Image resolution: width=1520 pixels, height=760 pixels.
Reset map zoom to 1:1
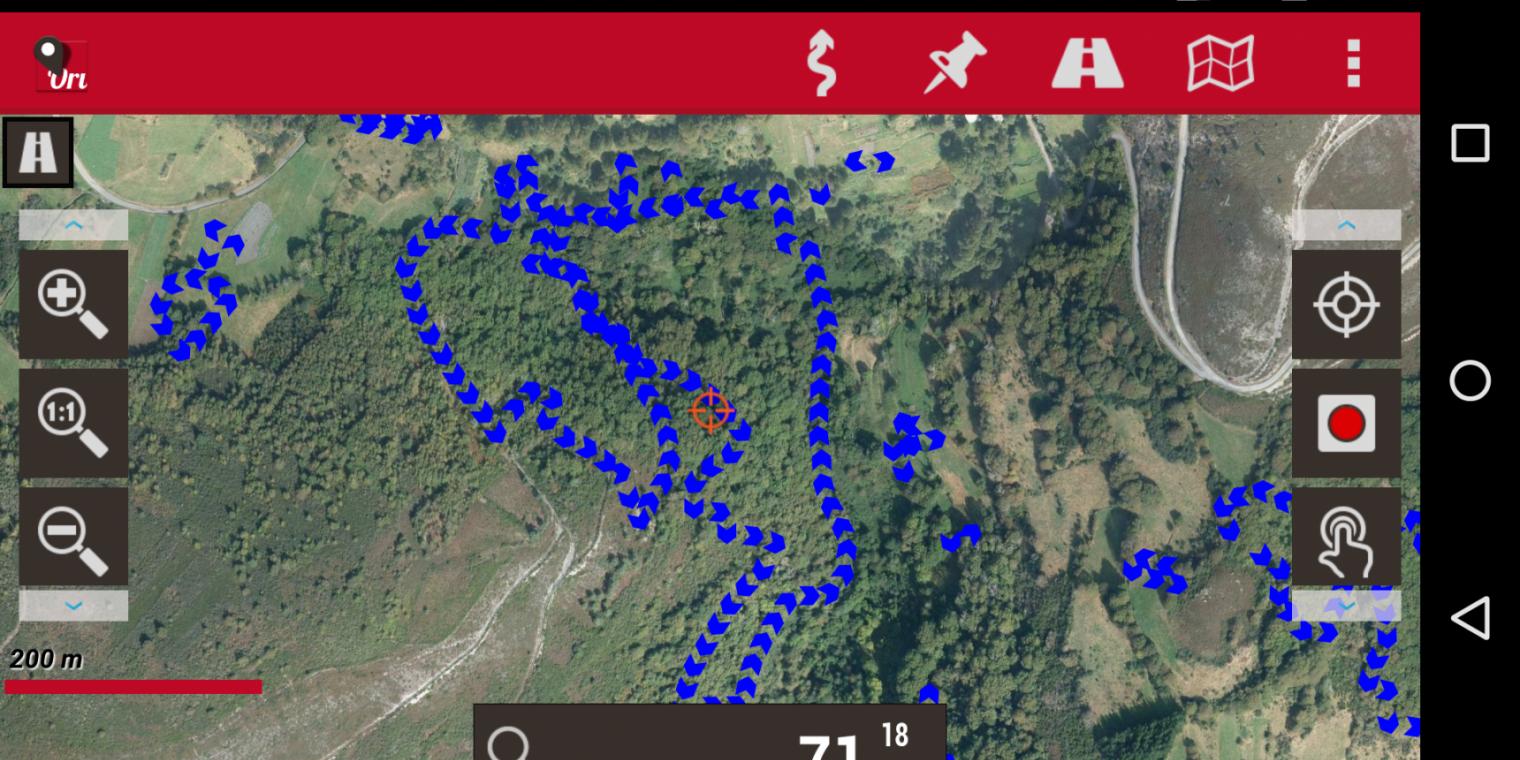pyautogui.click(x=73, y=423)
